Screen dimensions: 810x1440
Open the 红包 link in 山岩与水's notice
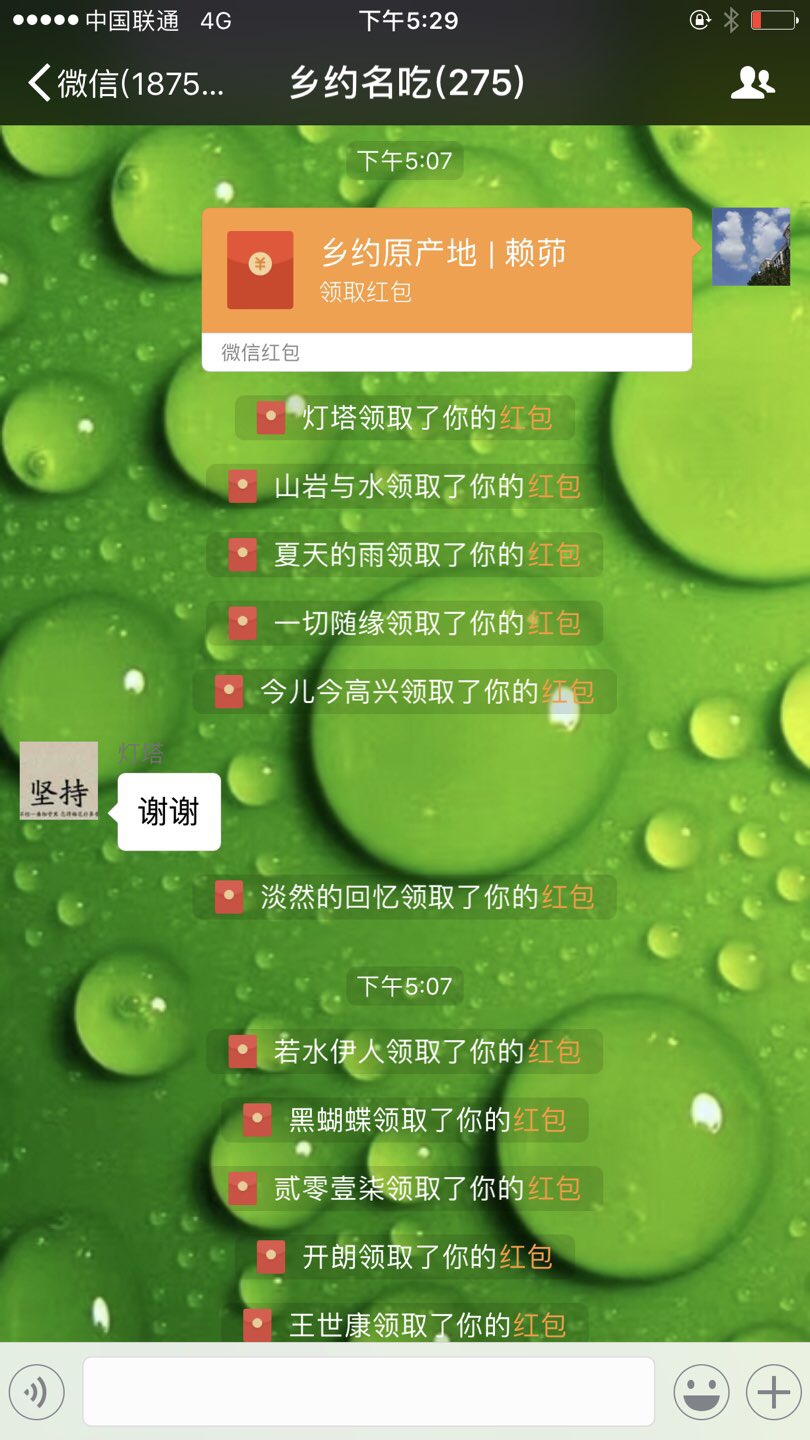coord(554,487)
